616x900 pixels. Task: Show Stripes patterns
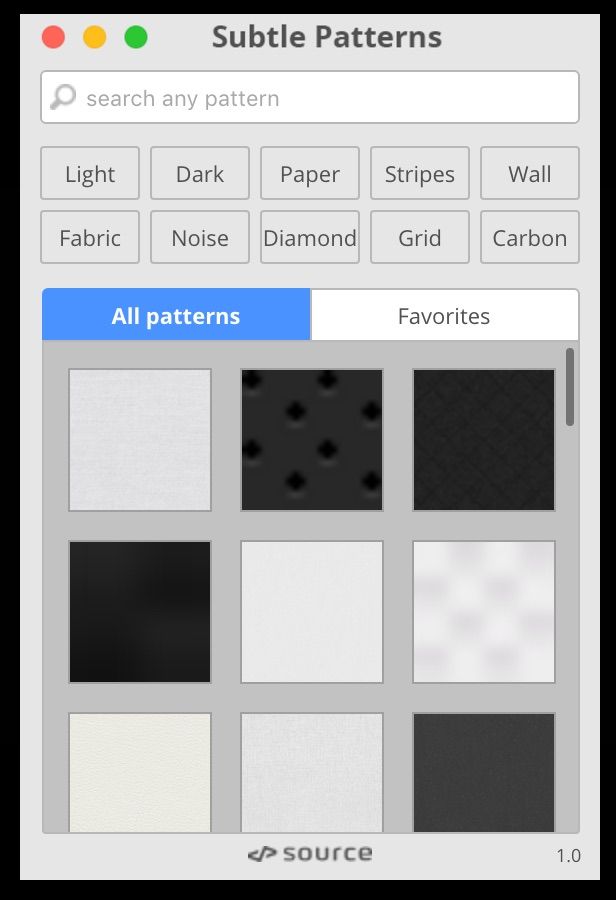coord(420,174)
